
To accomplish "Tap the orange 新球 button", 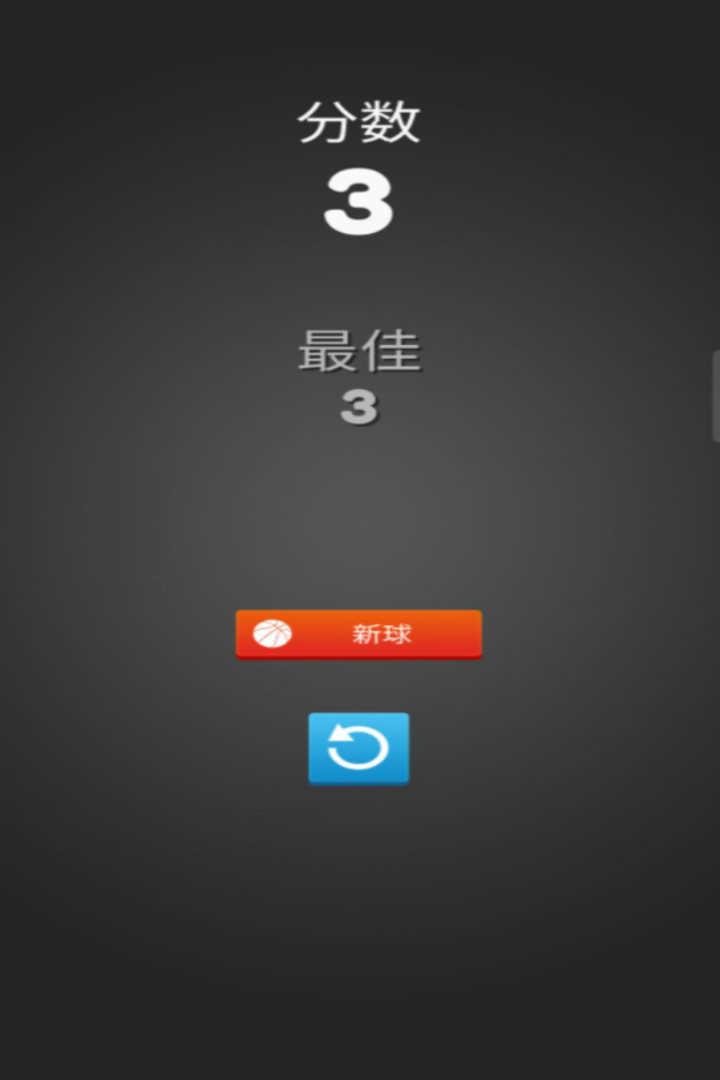I will 358,634.
